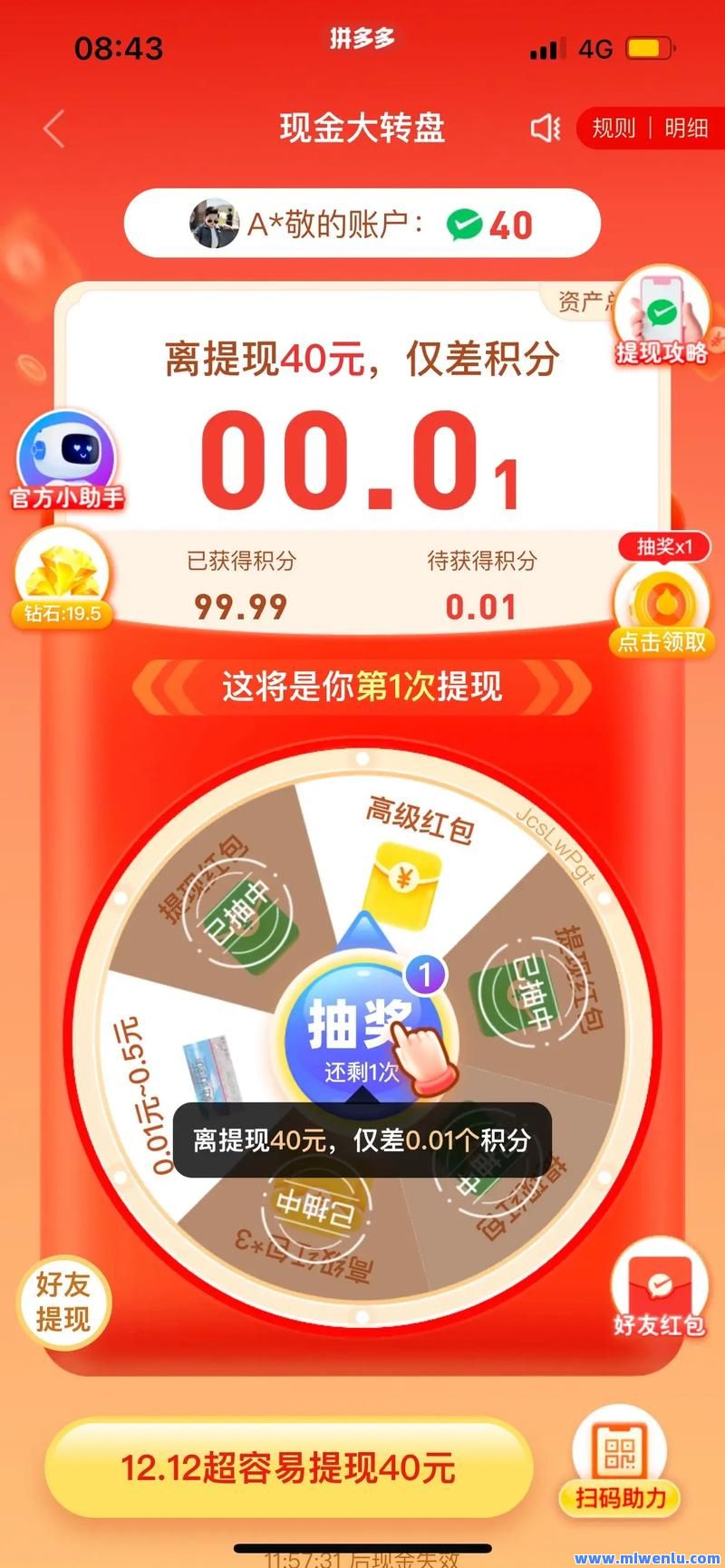The image size is (725, 1568).
Task: Open the 明细 details menu item
Action: (x=684, y=129)
